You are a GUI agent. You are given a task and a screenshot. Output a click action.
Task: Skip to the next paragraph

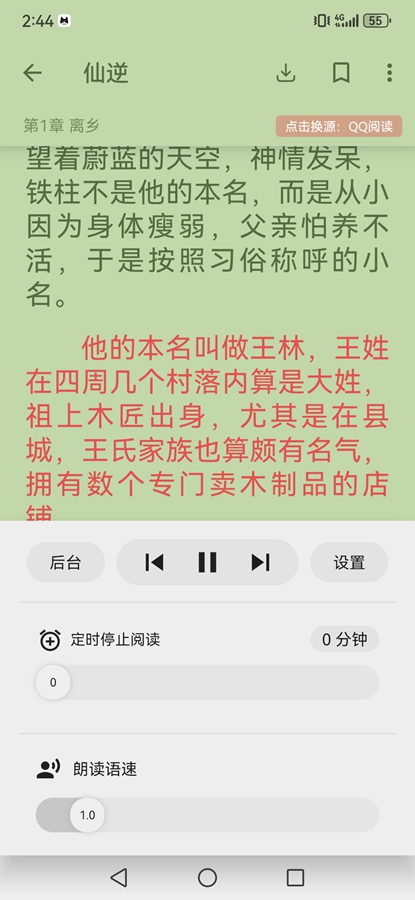point(261,562)
